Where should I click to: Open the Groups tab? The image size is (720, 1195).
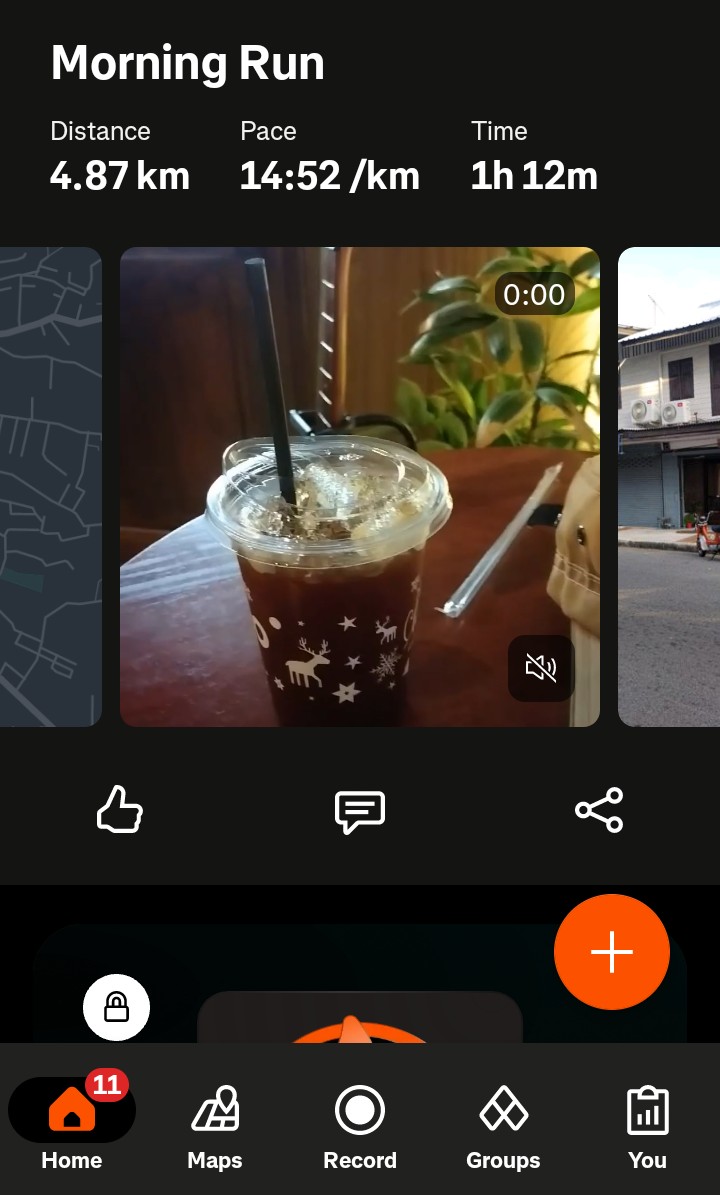coord(503,1127)
